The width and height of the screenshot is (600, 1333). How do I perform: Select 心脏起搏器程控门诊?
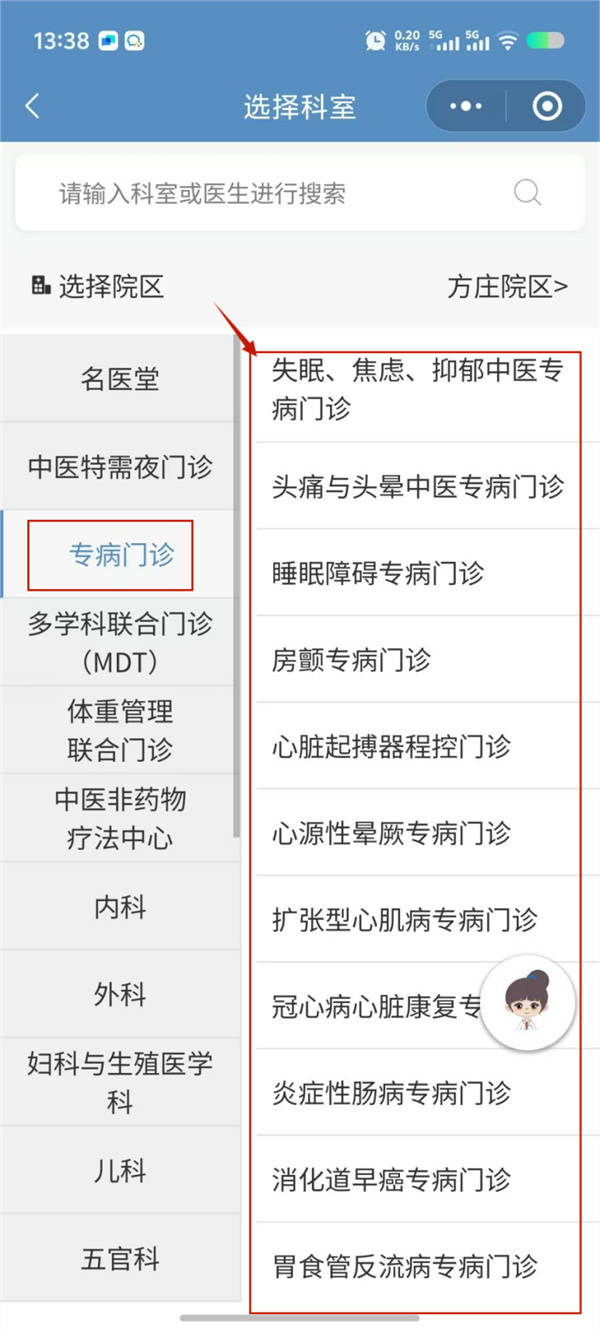[x=391, y=746]
